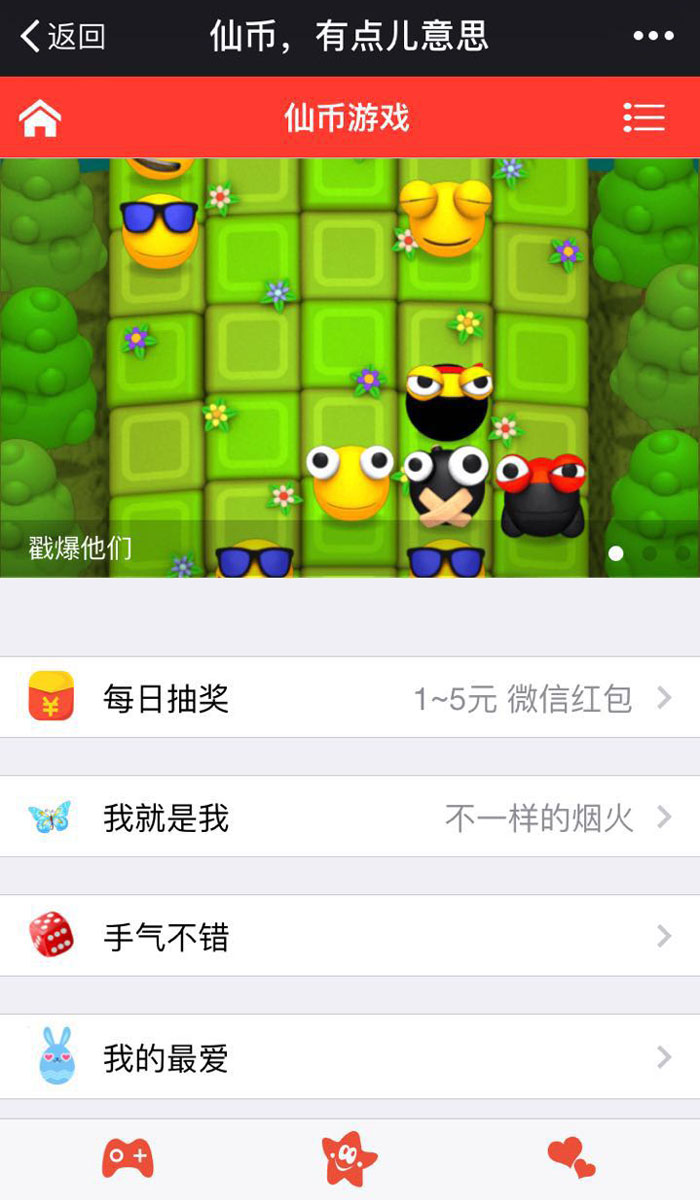Tap the home icon in the red bar
This screenshot has width=700, height=1200.
click(x=40, y=117)
